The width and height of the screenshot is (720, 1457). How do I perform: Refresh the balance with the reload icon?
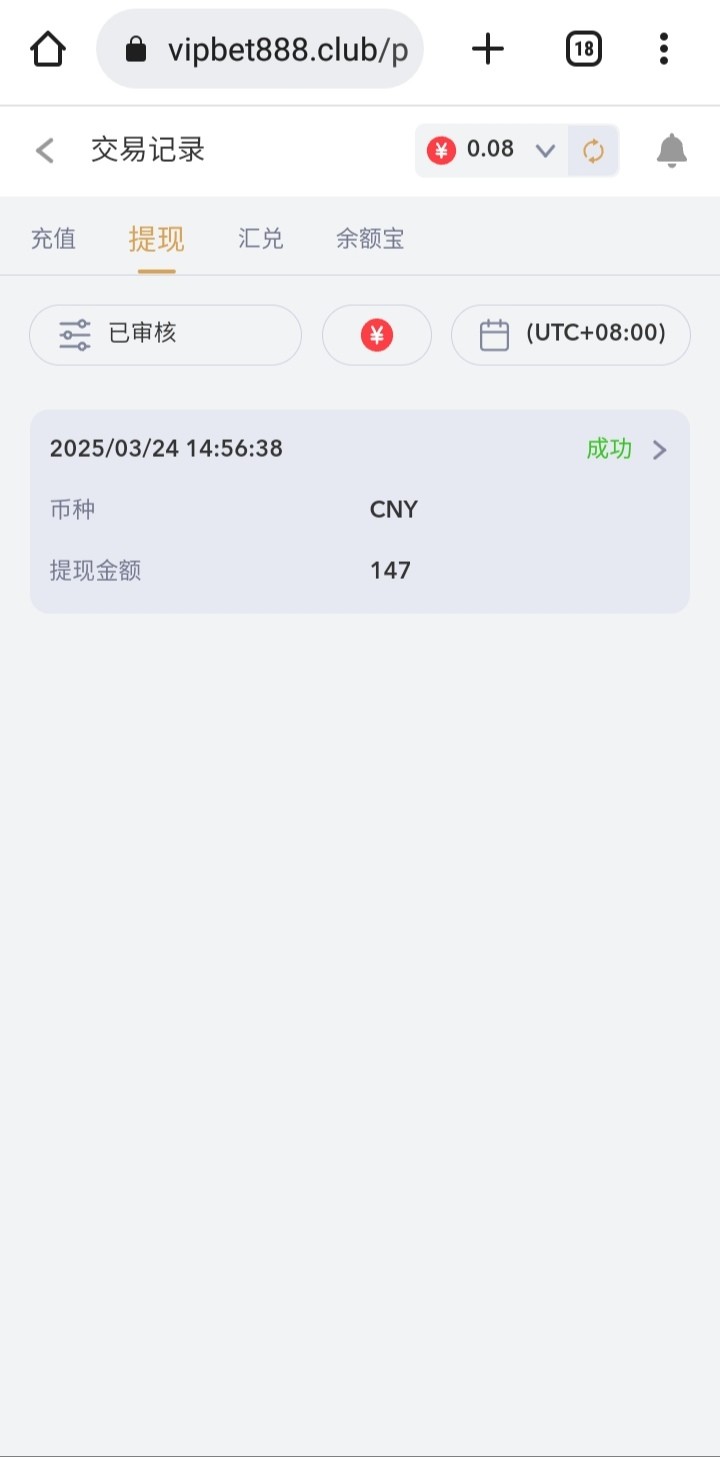[594, 151]
